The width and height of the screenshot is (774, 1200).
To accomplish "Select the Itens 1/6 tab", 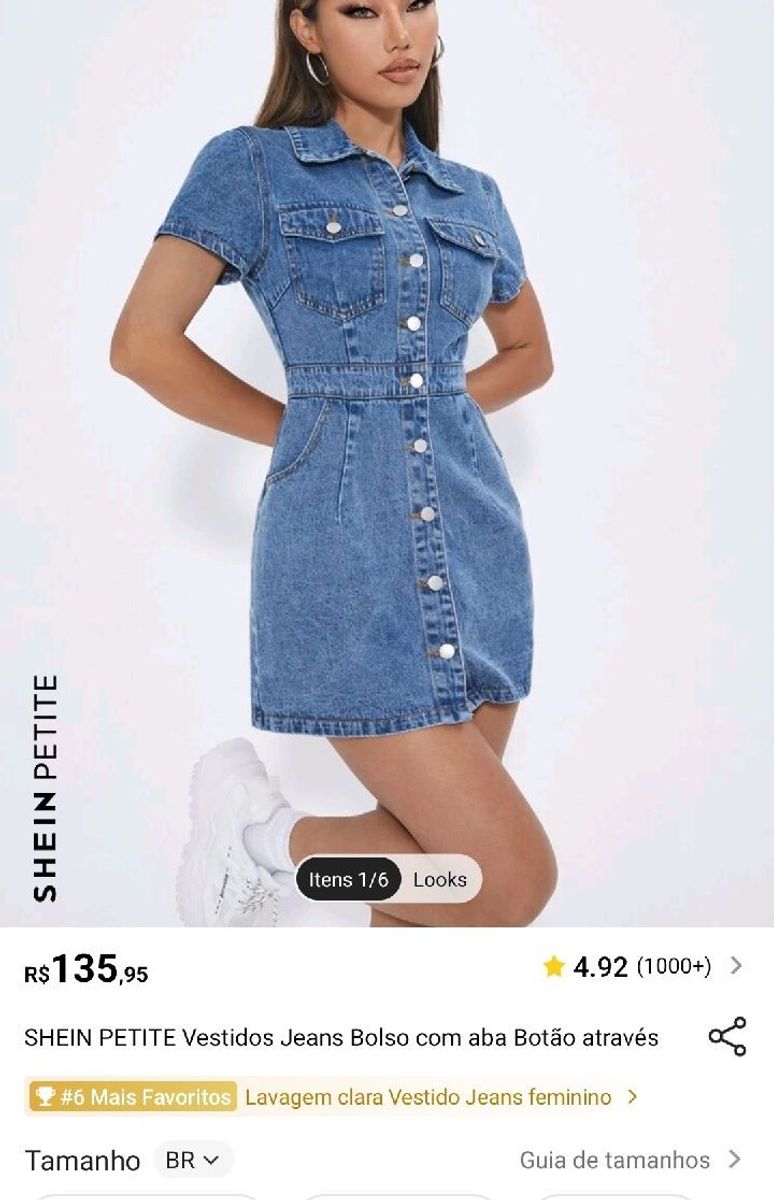I will point(348,880).
